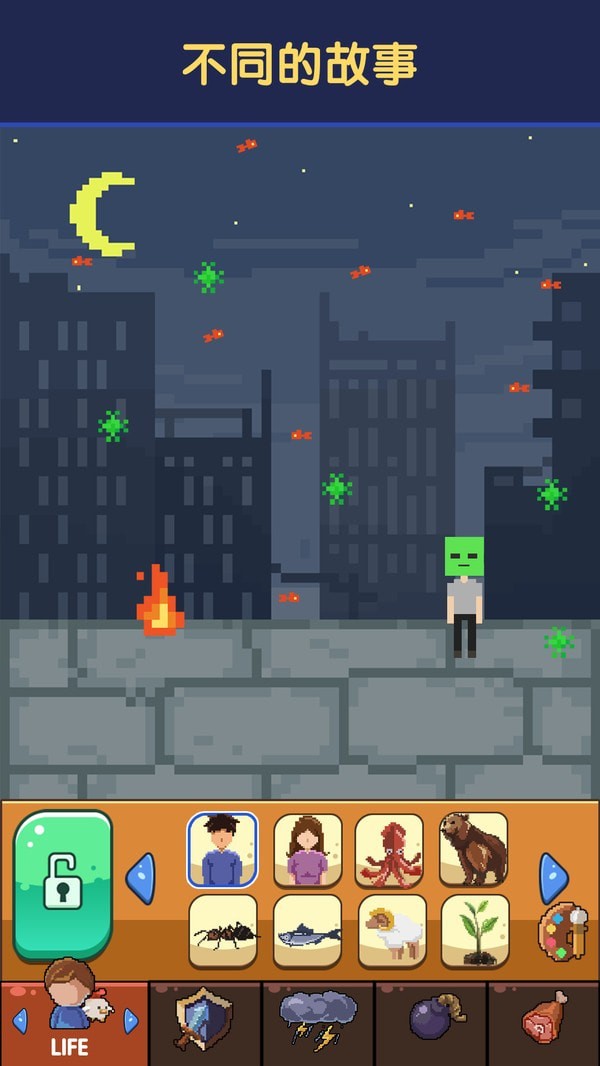Open the bomb category tab
This screenshot has height=1066, width=600.
(x=430, y=1022)
